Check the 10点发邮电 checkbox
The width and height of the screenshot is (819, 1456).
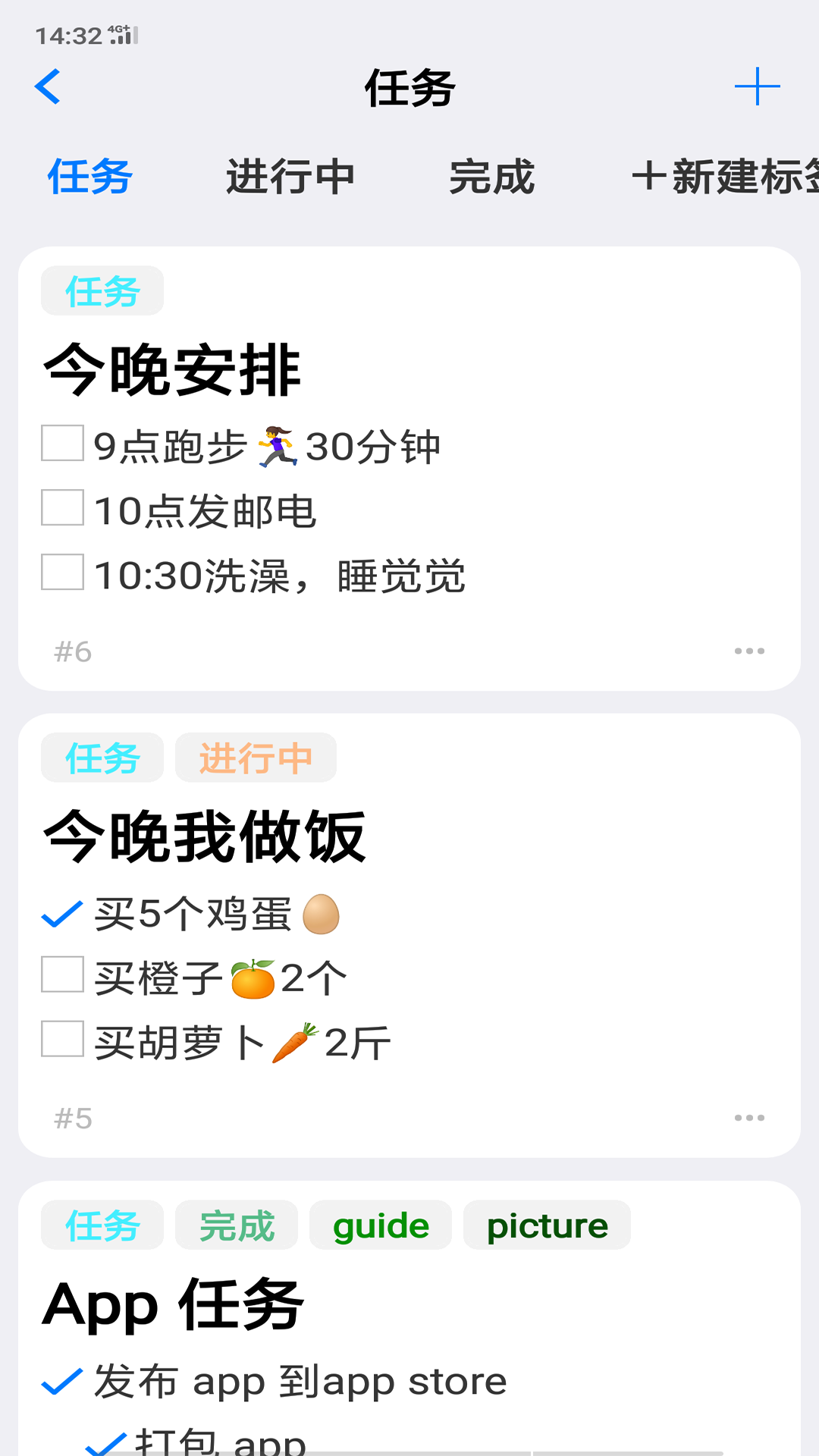click(61, 510)
